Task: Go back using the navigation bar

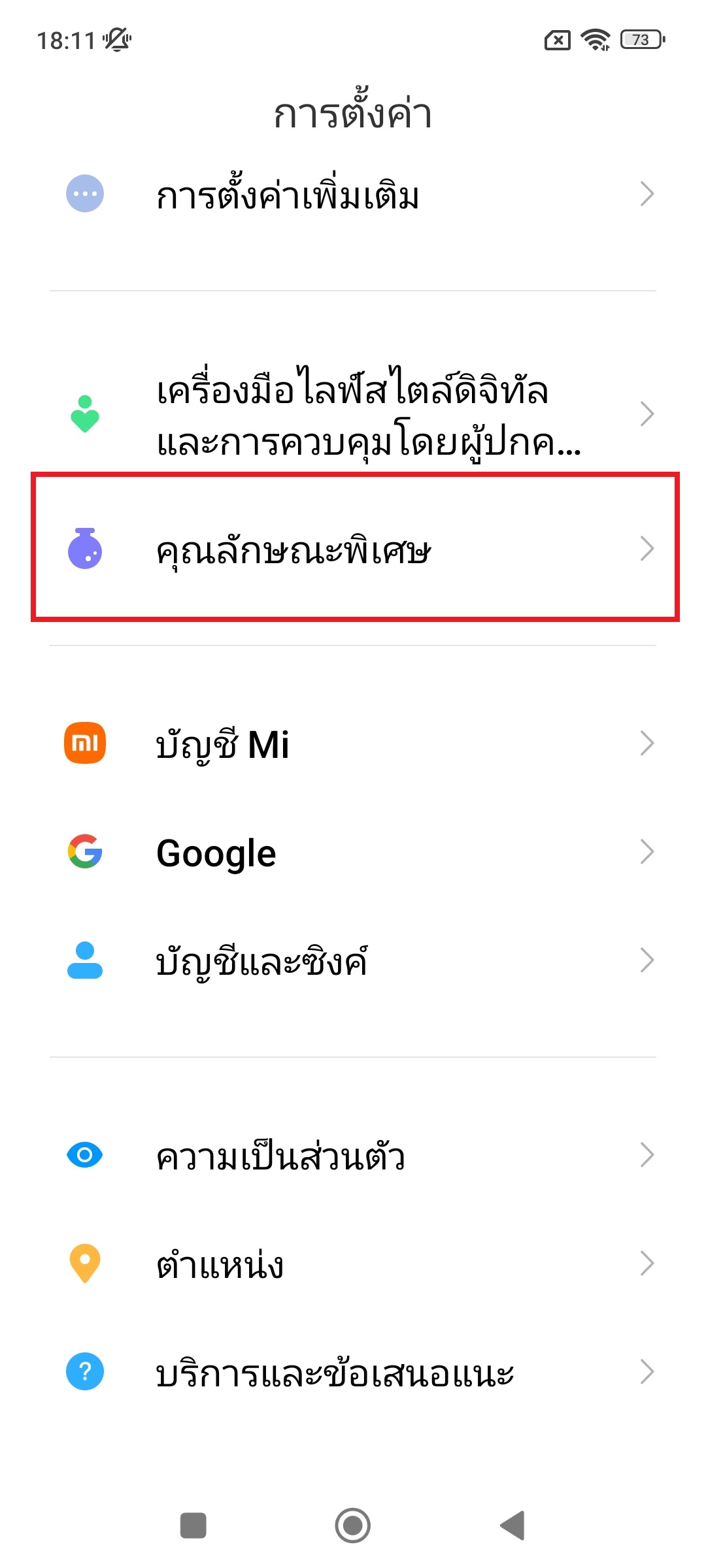Action: 513,1526
